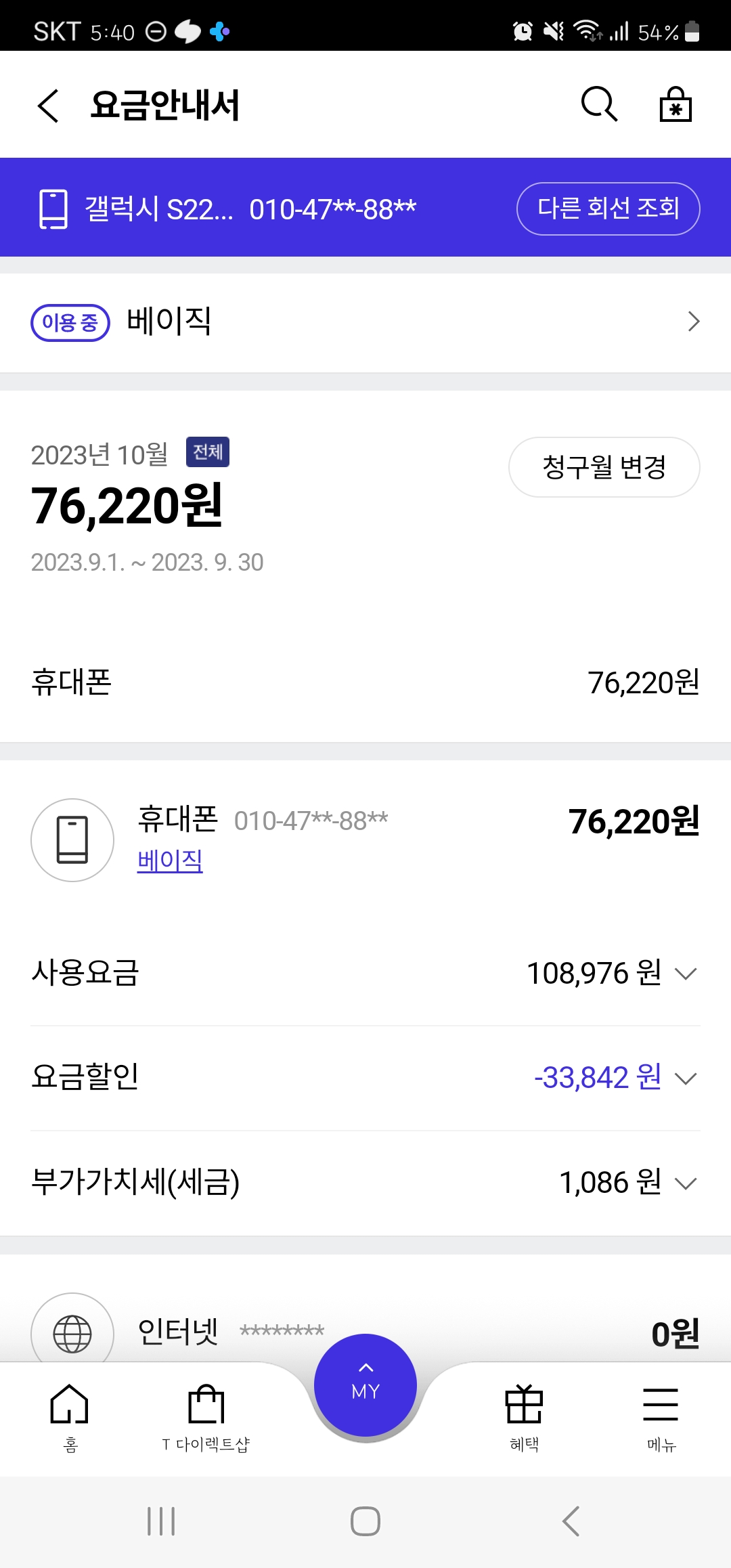Expand 요금할인 details
Viewport: 731px width, 1568px height.
pyautogui.click(x=686, y=1078)
